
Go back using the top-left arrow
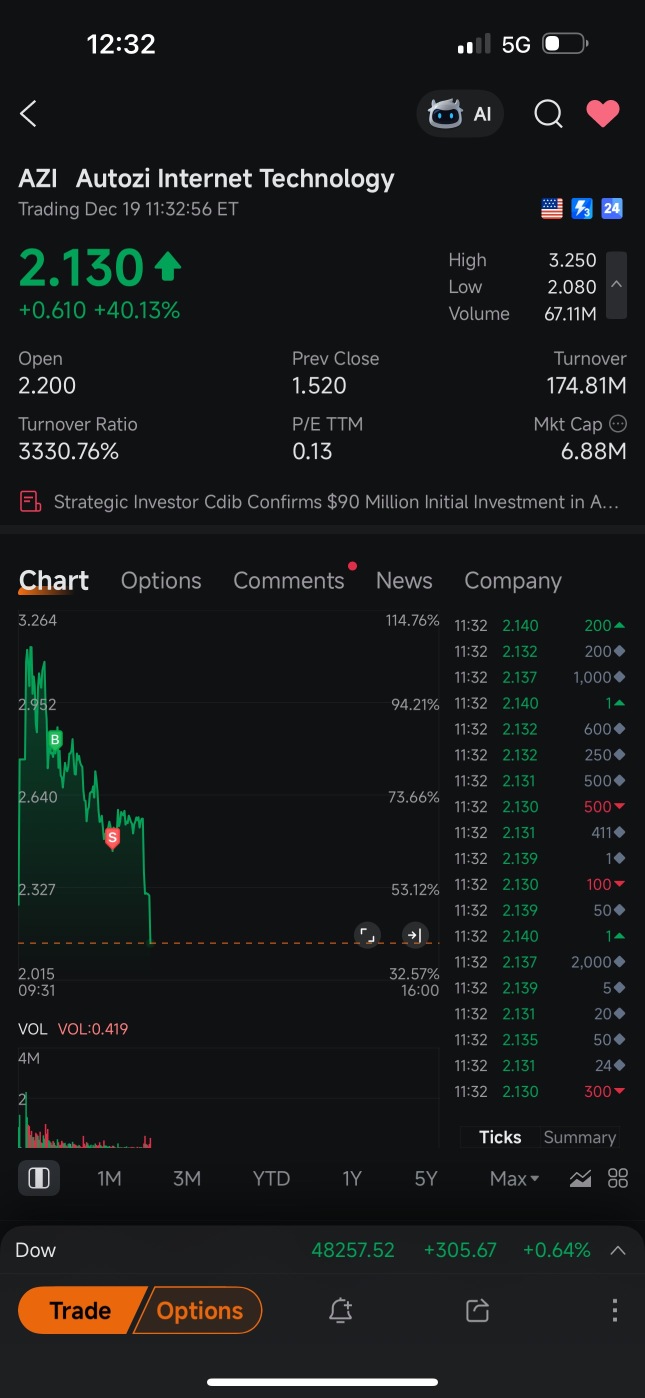(29, 114)
